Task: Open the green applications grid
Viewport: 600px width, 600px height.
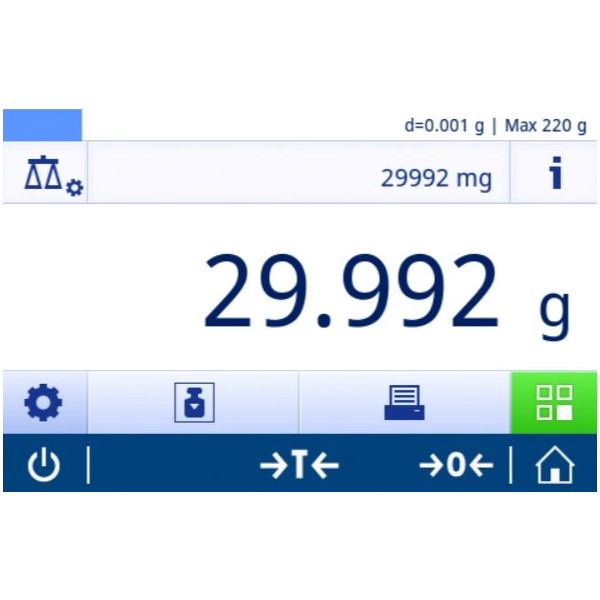Action: pyautogui.click(x=554, y=403)
